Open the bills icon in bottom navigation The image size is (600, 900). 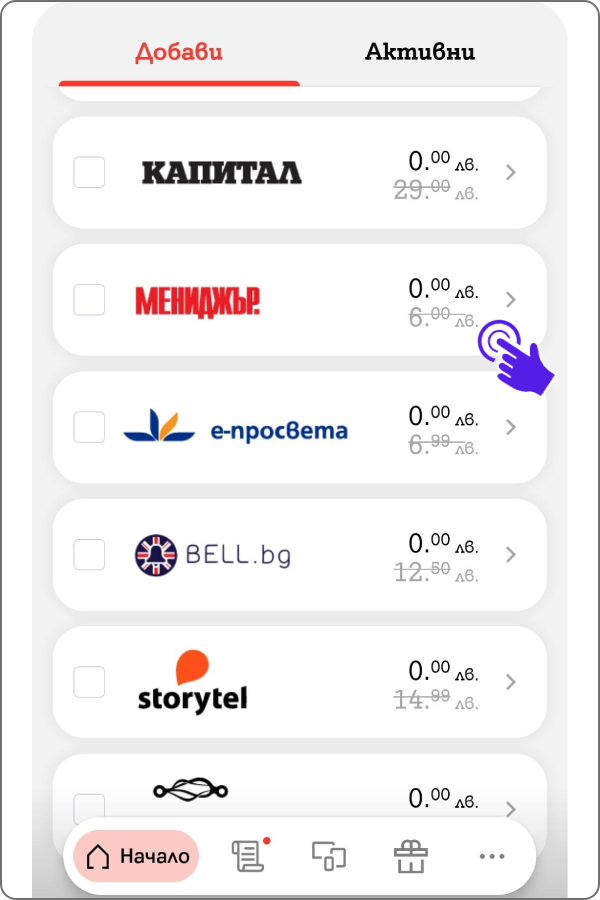246,855
